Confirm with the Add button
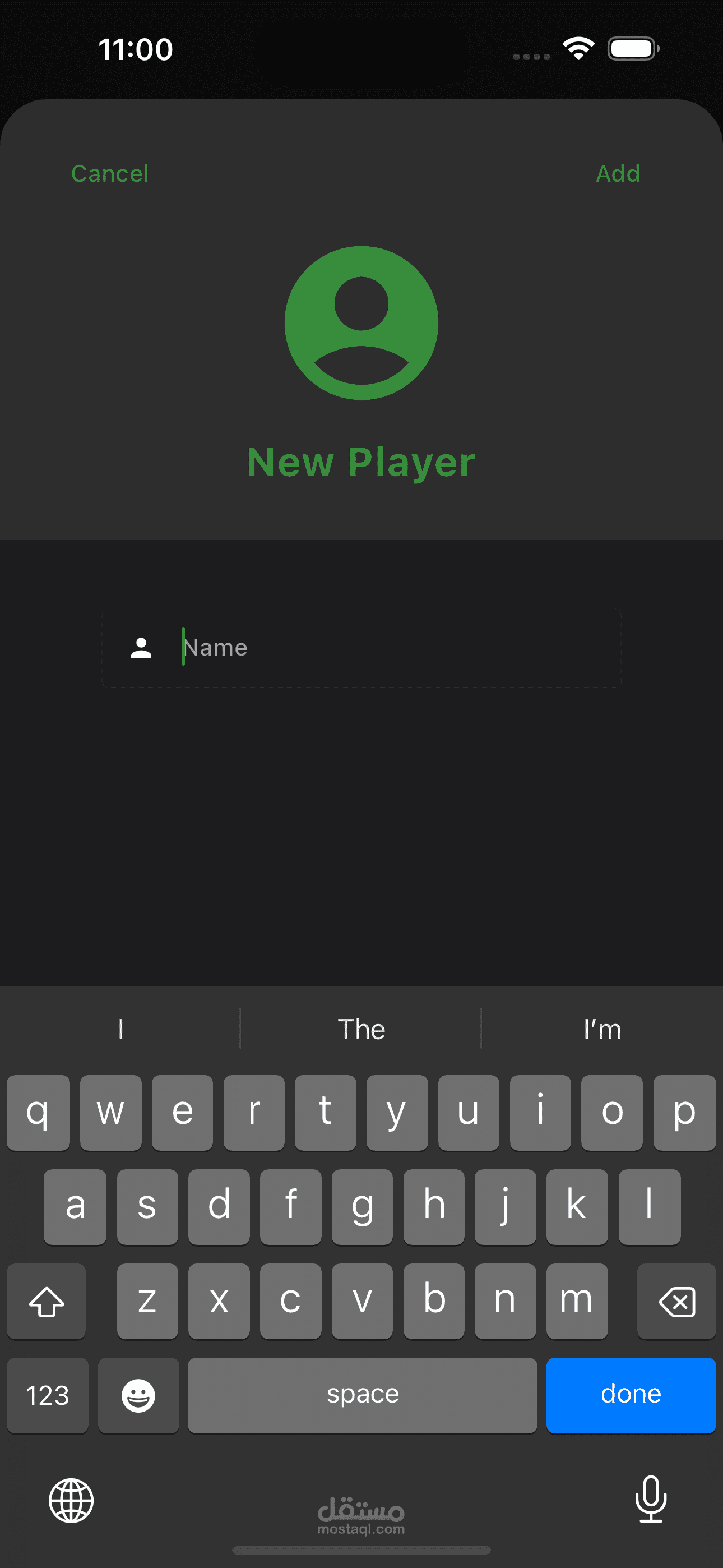Viewport: 723px width, 1568px height. [618, 173]
